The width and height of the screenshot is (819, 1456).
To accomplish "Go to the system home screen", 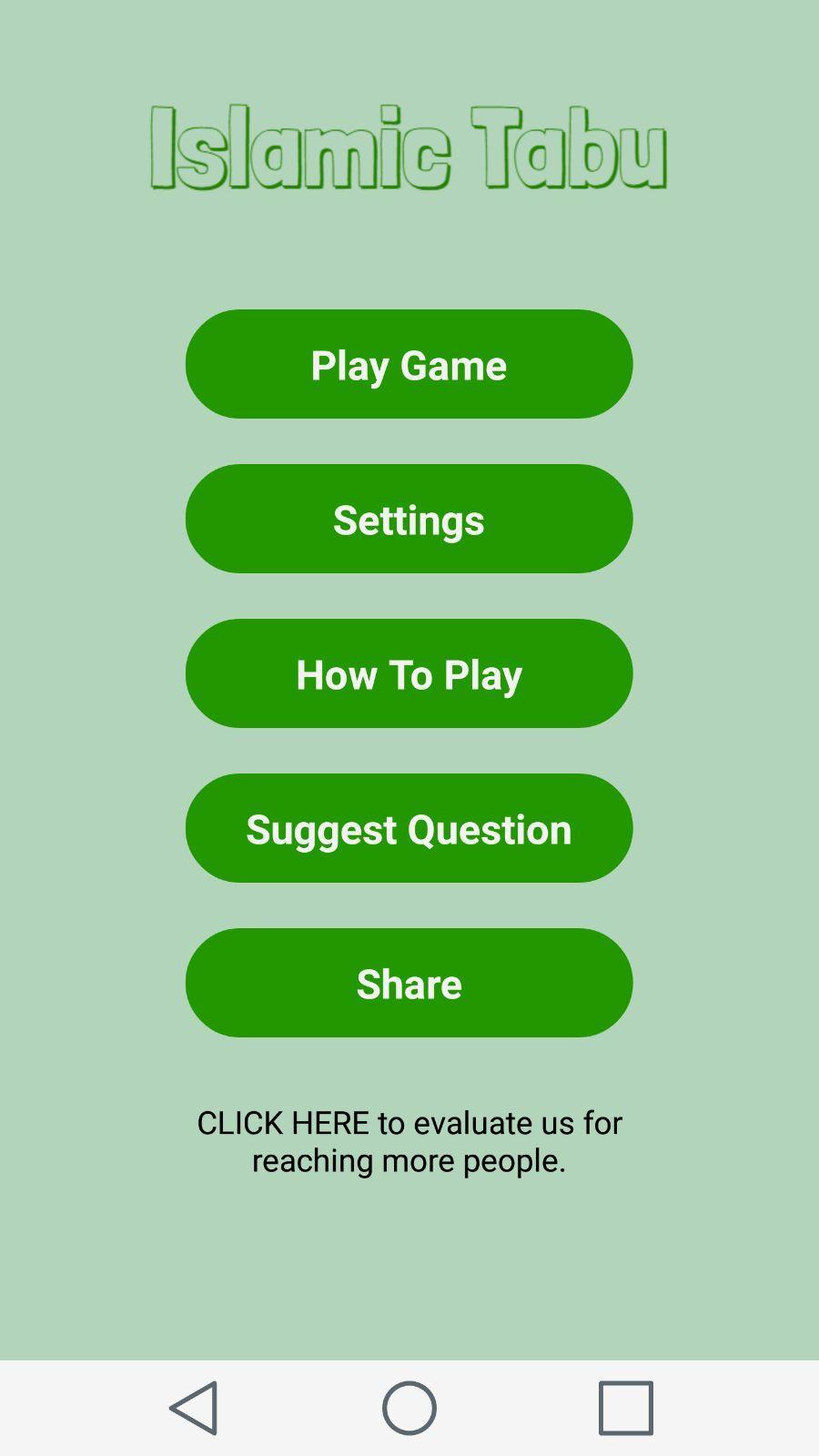I will click(409, 1407).
